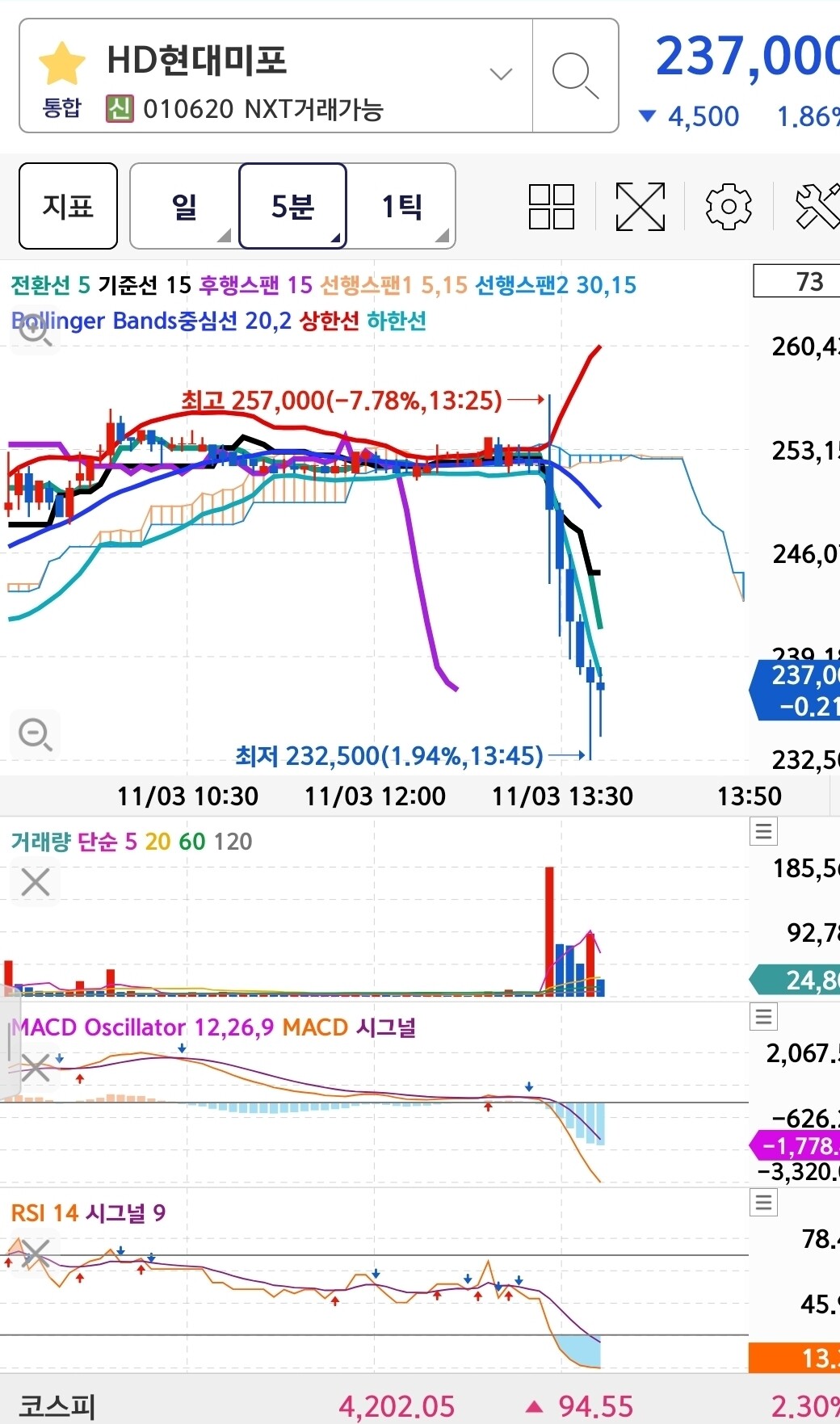Open chart settings gear
The image size is (840, 1424).
click(729, 207)
